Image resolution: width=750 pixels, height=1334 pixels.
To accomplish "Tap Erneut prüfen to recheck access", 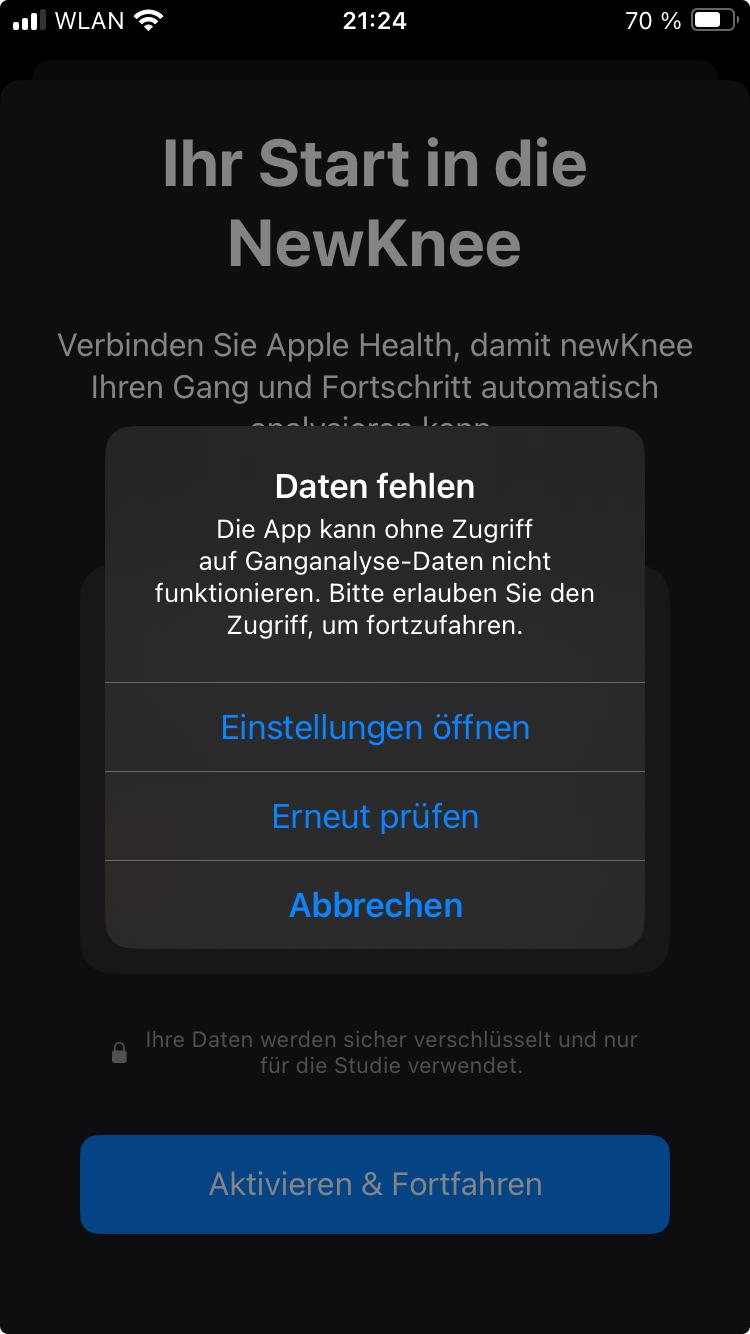I will [374, 817].
